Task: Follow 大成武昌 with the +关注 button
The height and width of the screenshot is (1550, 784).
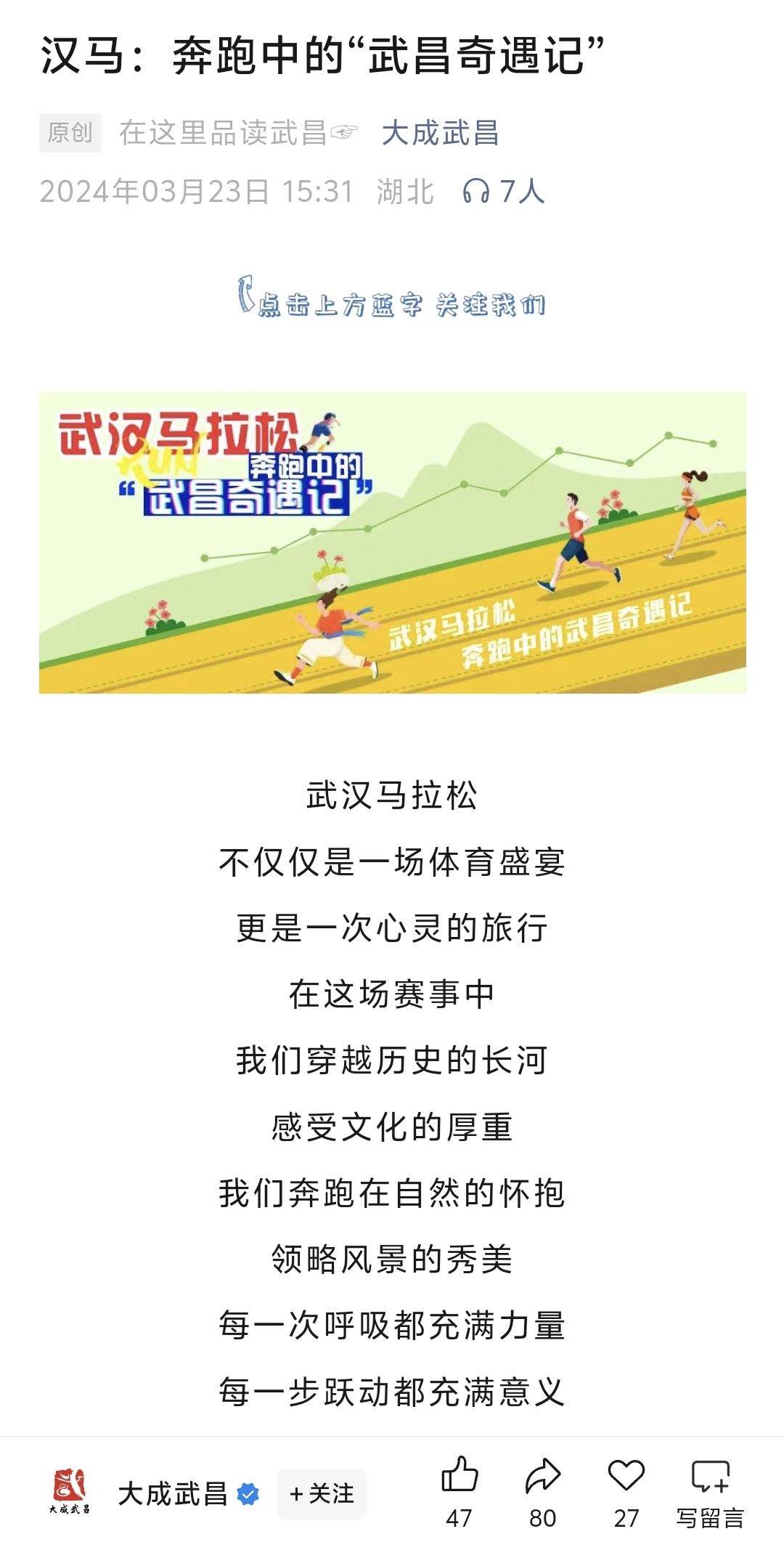Action: pos(322,1493)
